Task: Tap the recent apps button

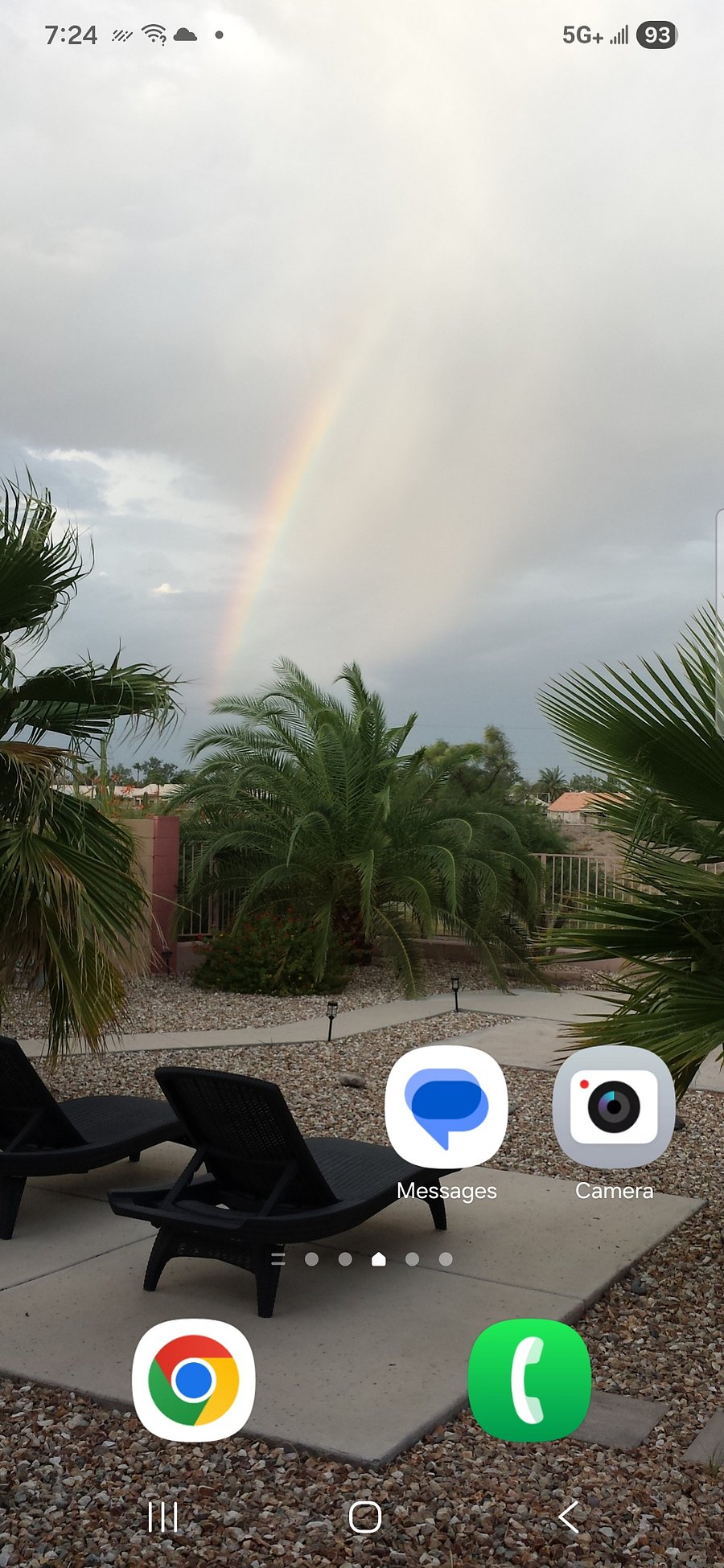Action: pyautogui.click(x=162, y=1517)
